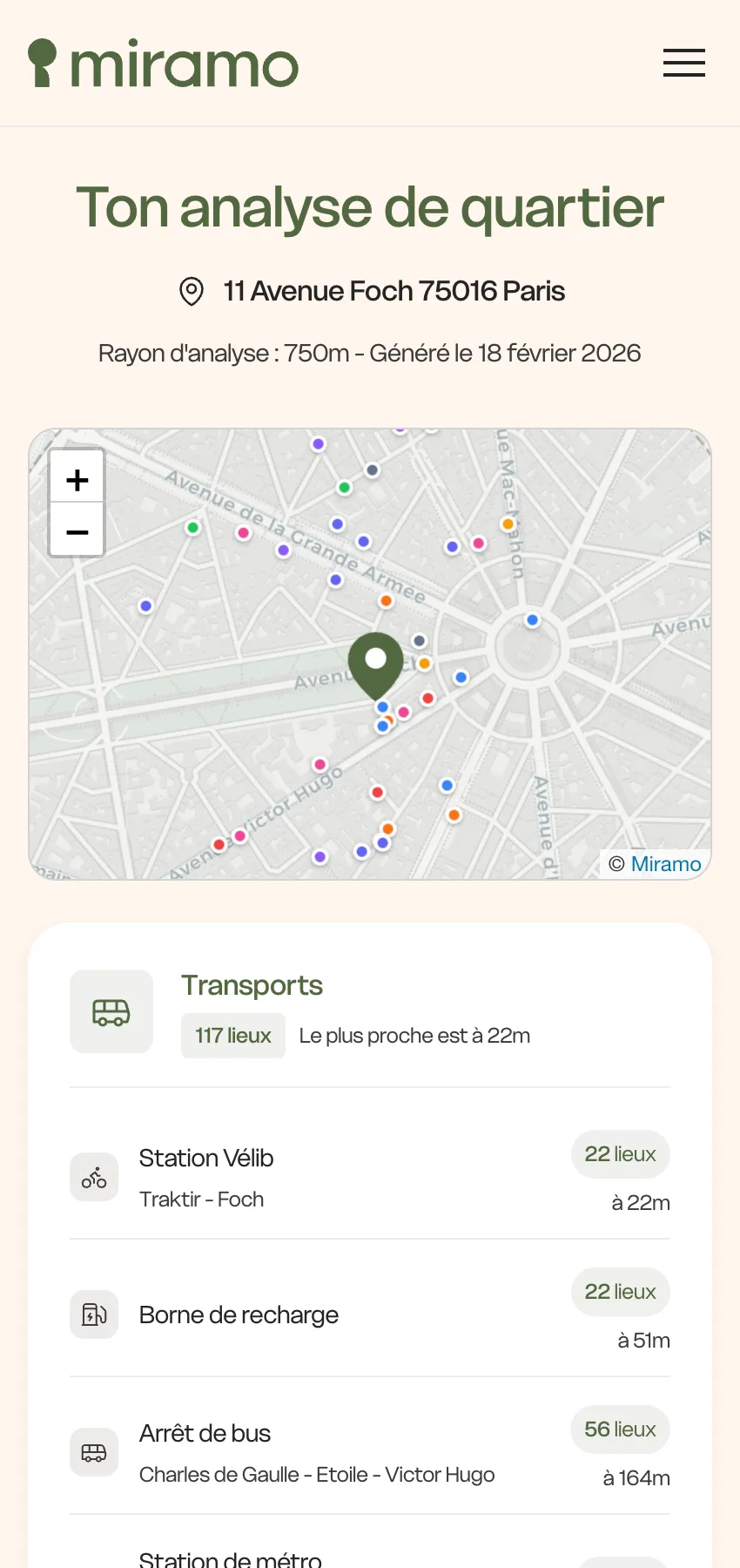Open the Transports section of the analysis

252,985
